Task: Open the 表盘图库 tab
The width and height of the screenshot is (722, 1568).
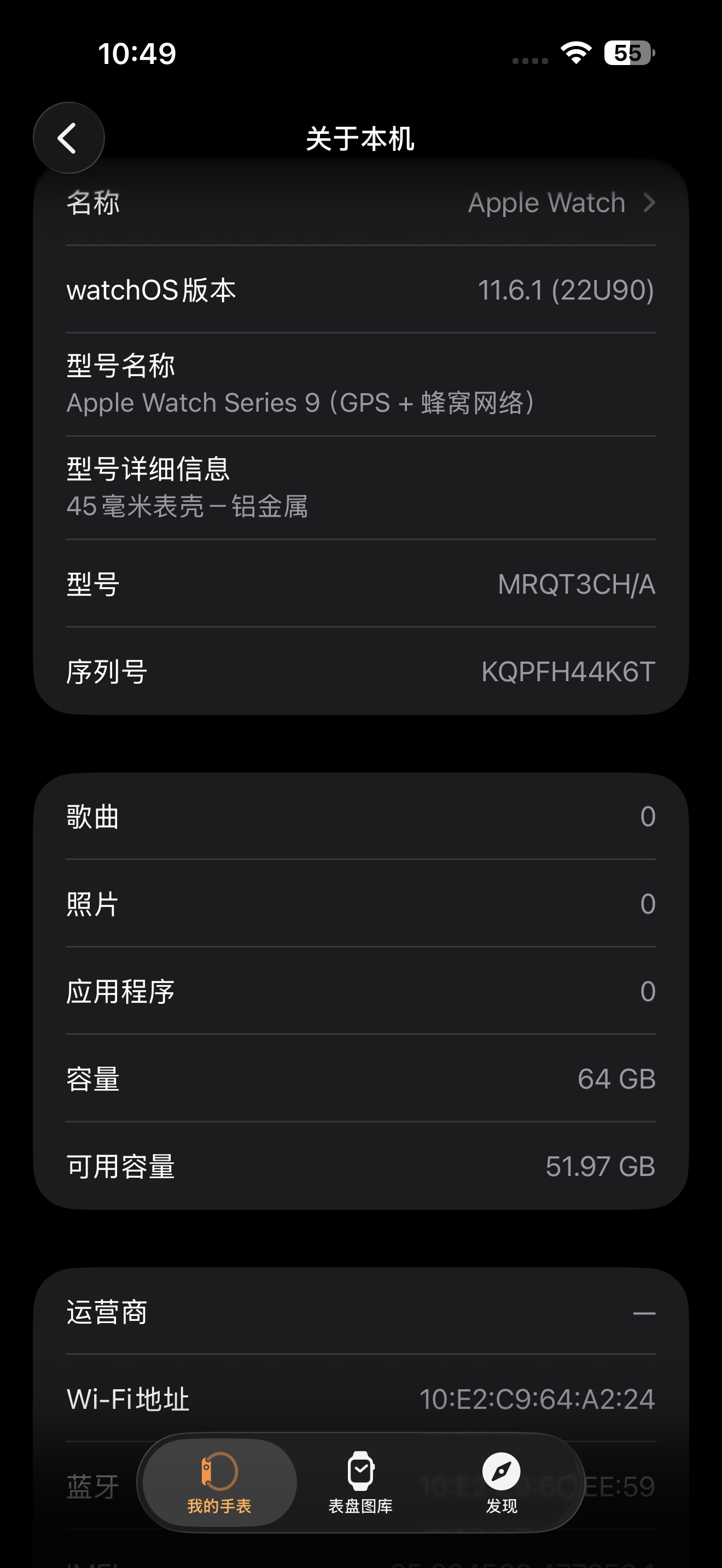Action: (360, 1483)
